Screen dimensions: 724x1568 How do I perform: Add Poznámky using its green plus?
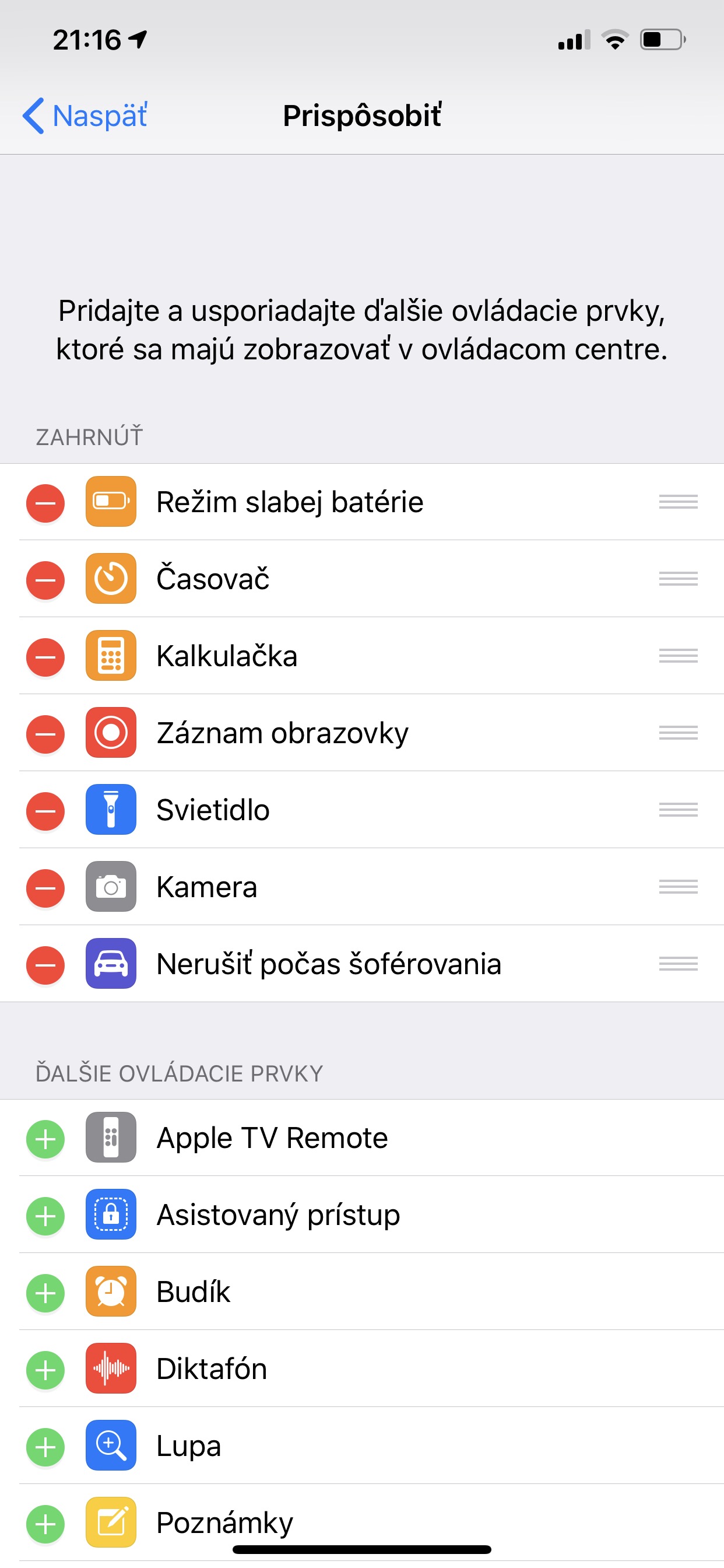[45, 1524]
